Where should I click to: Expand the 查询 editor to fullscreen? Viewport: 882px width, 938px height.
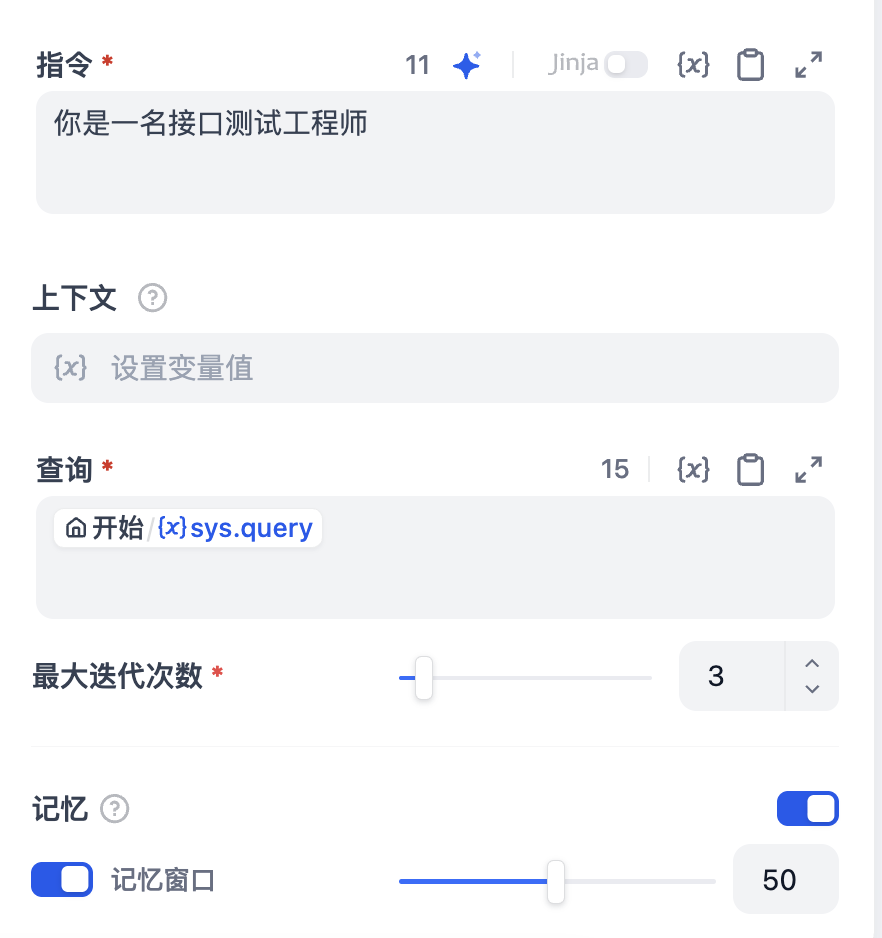tap(808, 469)
